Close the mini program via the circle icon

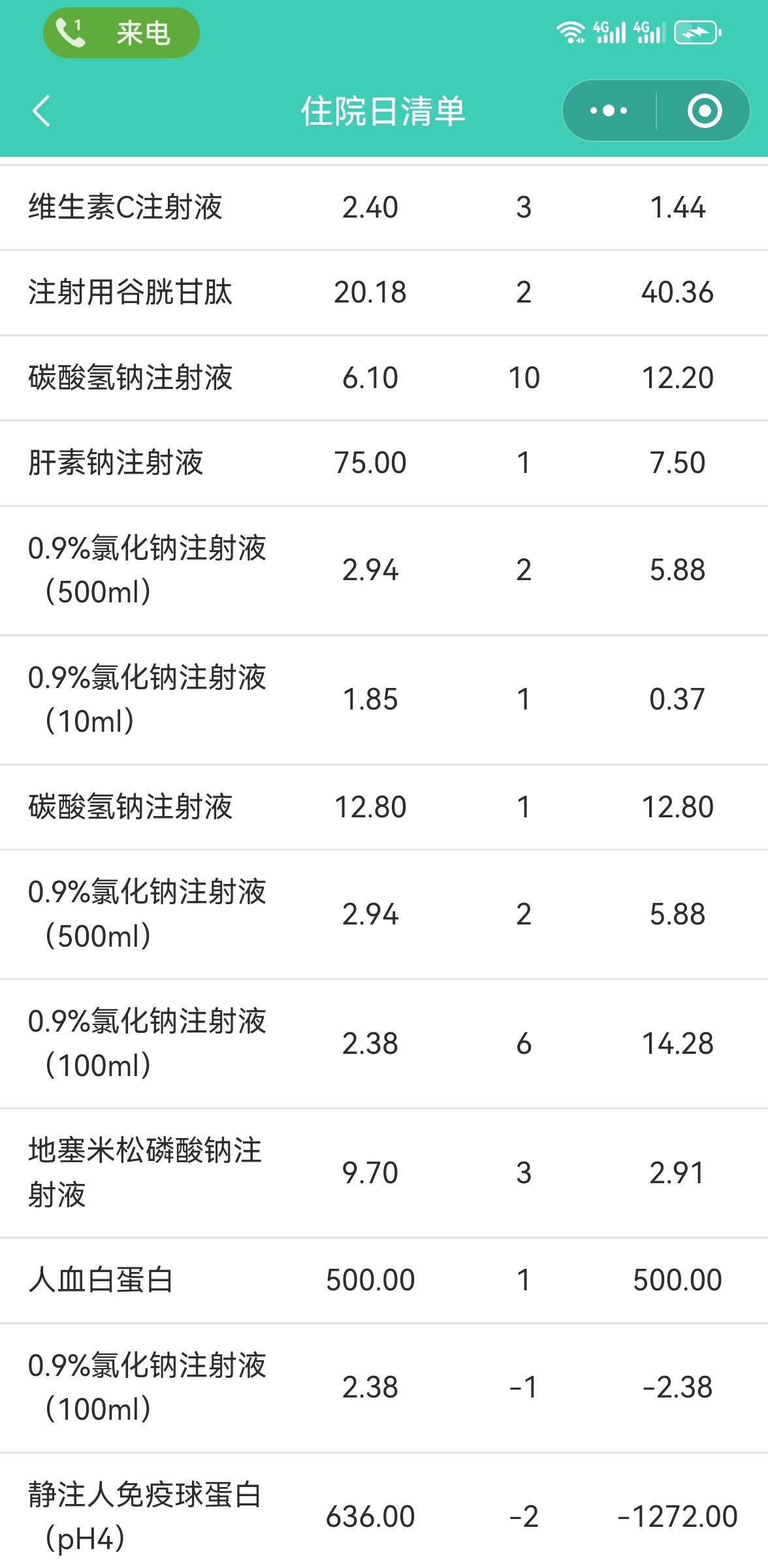pyautogui.click(x=705, y=111)
